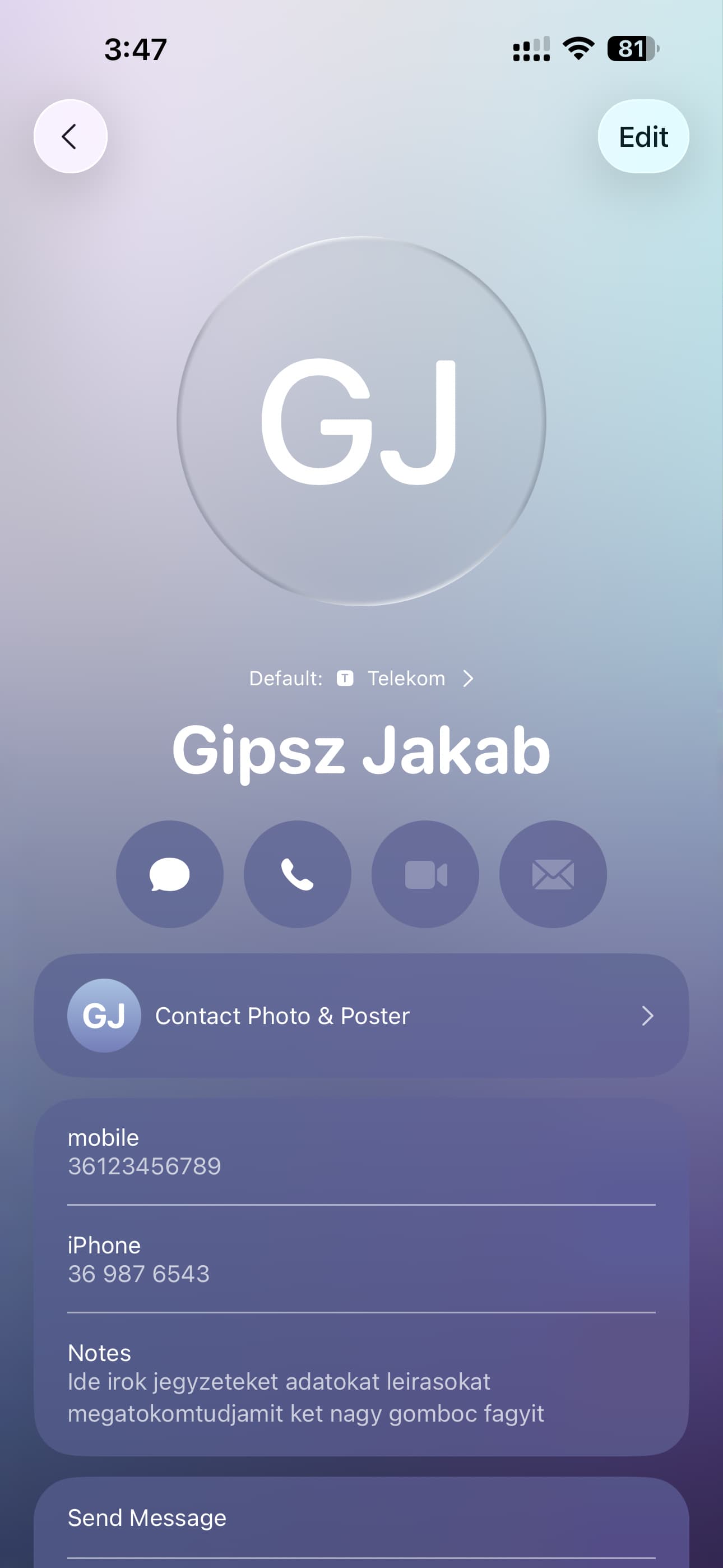Screen dimensions: 723x1568
Task: Call Gipsz Jakab with the phone icon
Action: [x=297, y=874]
